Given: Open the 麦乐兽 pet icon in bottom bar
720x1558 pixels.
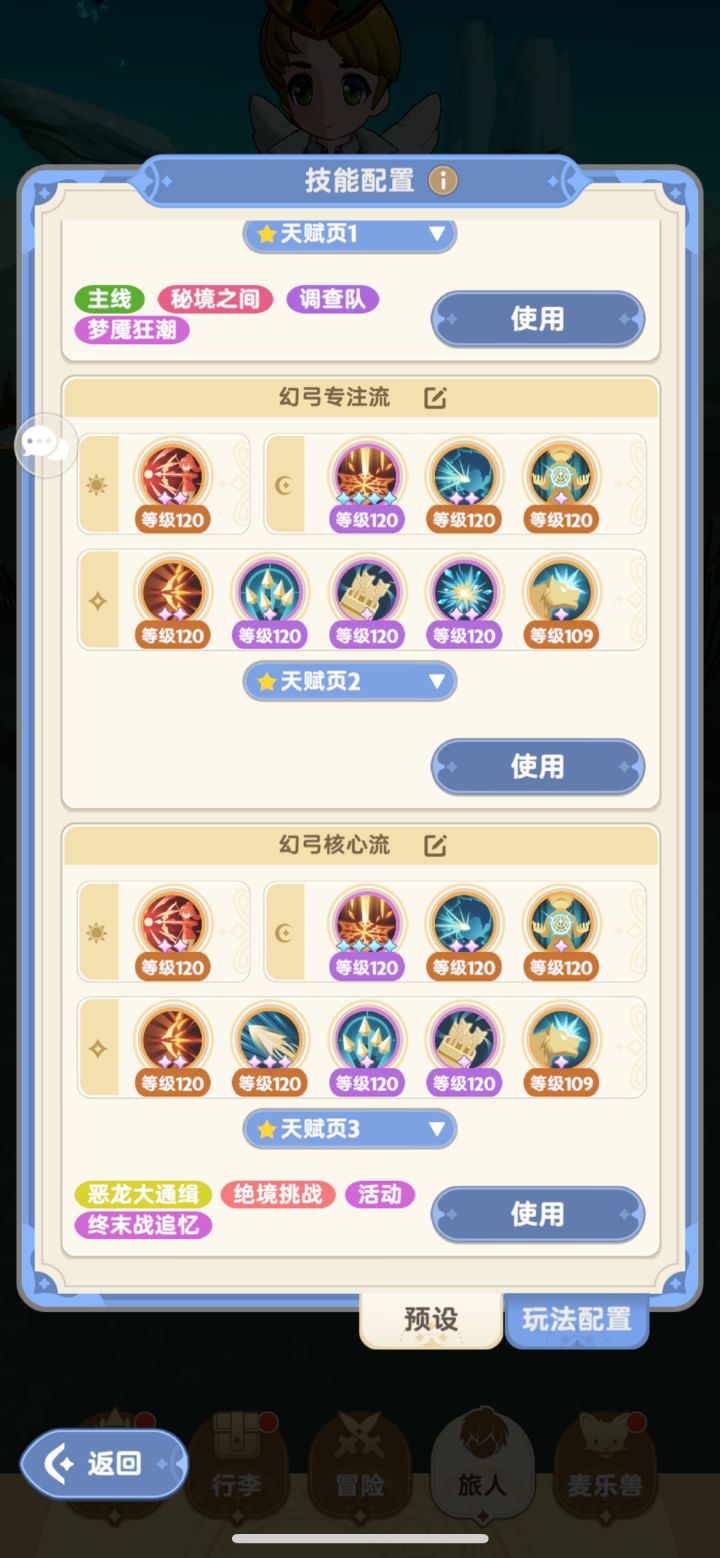Looking at the screenshot, I should tap(606, 1463).
